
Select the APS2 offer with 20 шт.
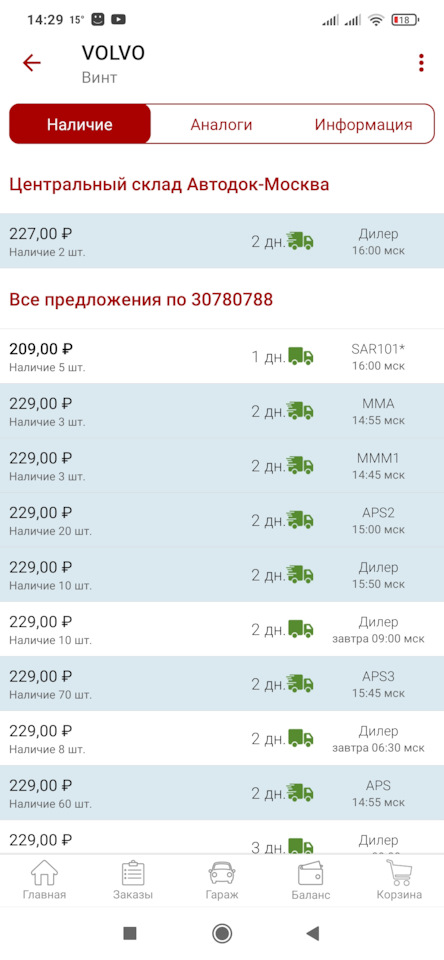(x=222, y=520)
